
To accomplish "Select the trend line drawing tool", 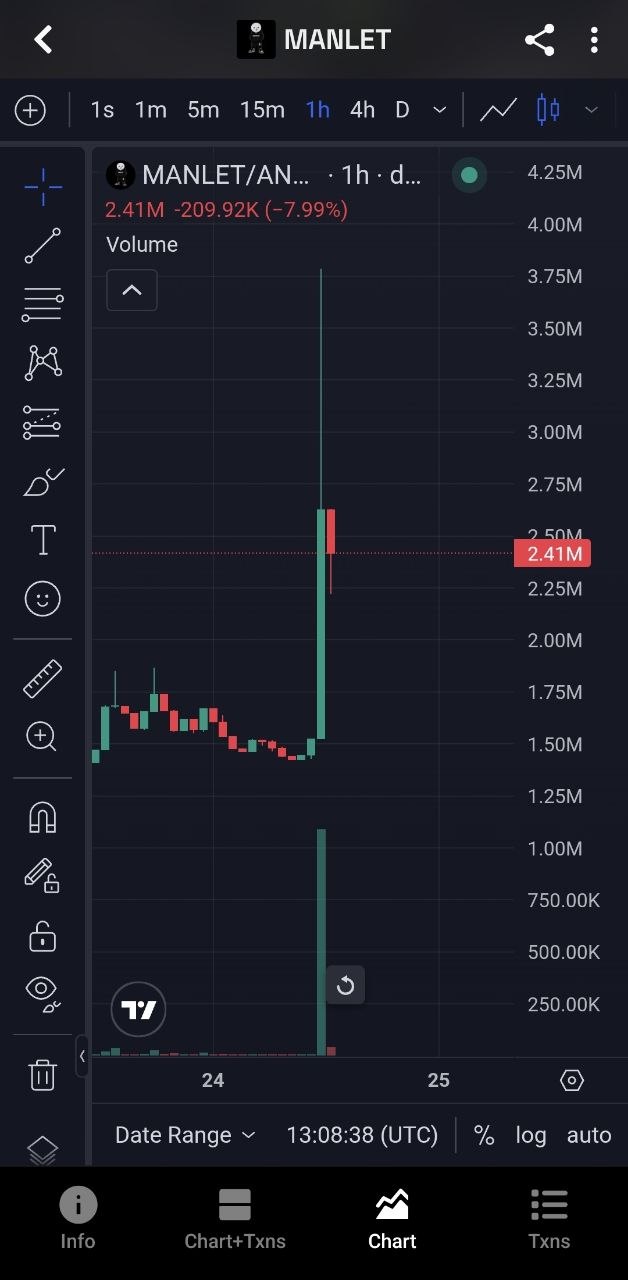I will click(x=43, y=245).
